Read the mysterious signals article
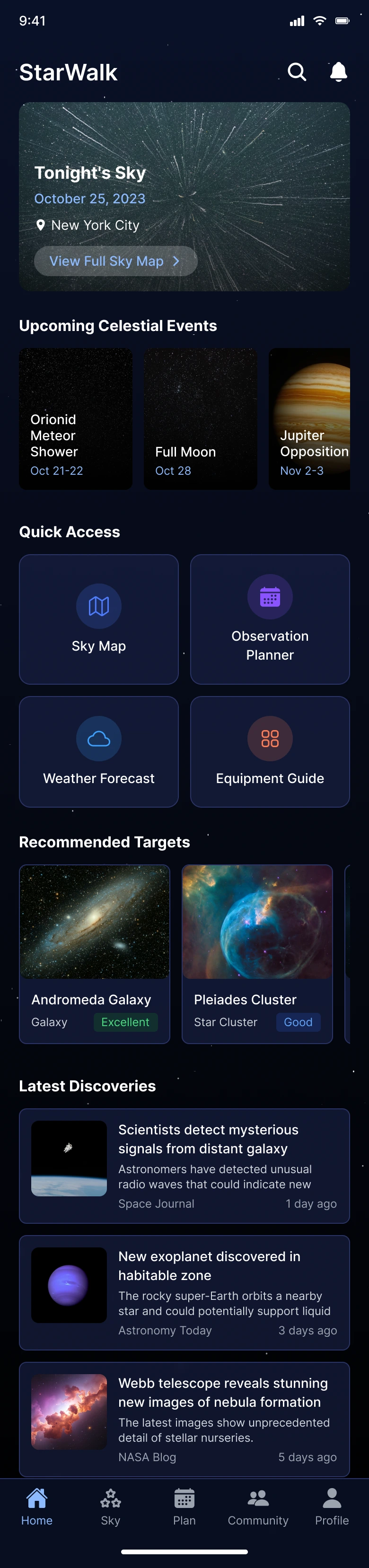The height and width of the screenshot is (1568, 369). 184,1166
